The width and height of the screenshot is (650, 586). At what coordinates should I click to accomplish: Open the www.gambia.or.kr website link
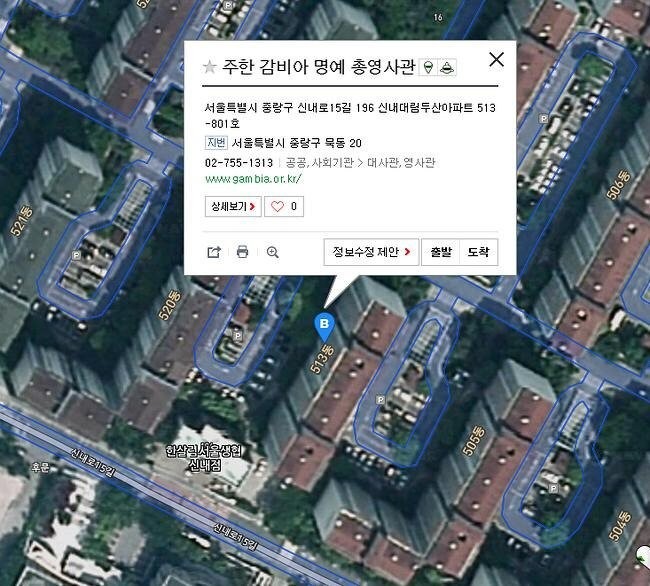(x=252, y=179)
